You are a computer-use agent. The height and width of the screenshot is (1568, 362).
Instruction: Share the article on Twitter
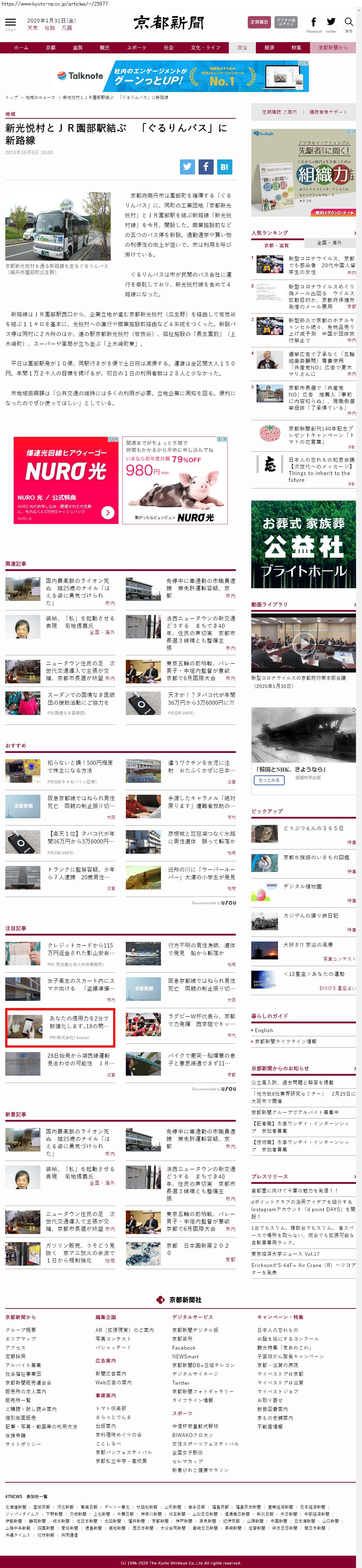(x=187, y=166)
